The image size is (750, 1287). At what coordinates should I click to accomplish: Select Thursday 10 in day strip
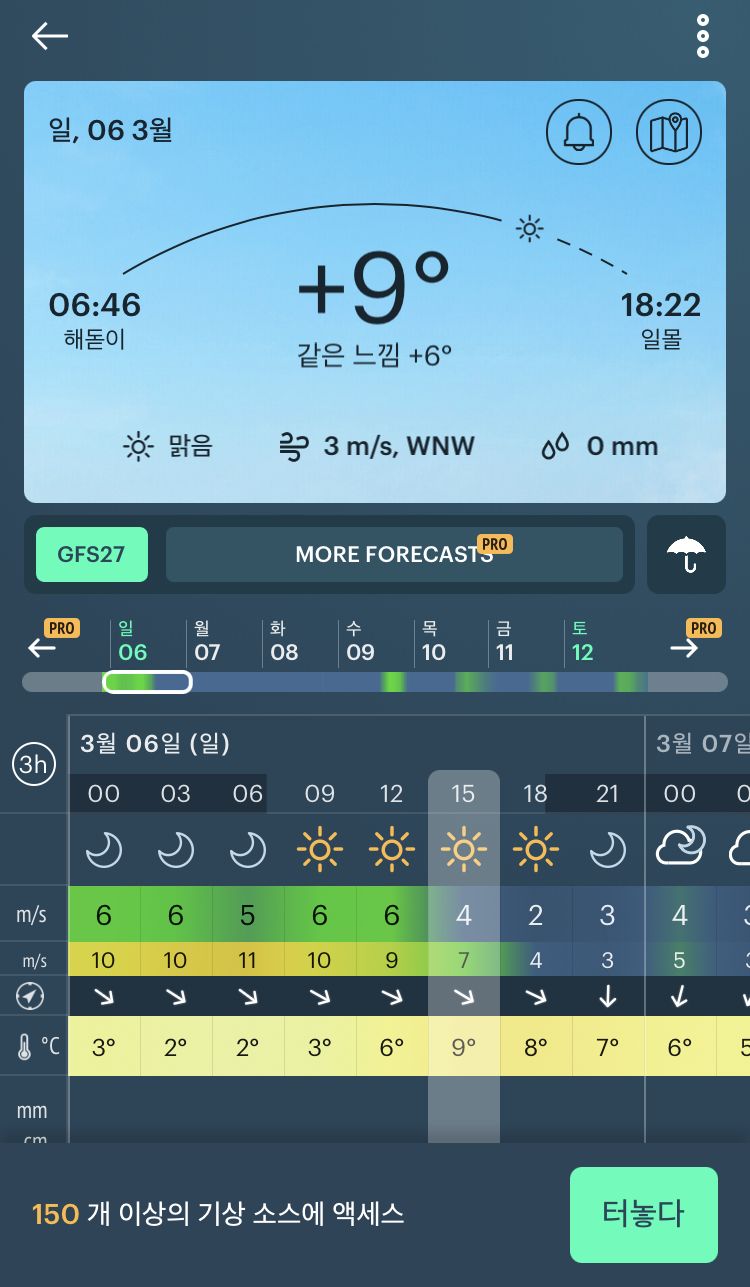click(x=433, y=641)
